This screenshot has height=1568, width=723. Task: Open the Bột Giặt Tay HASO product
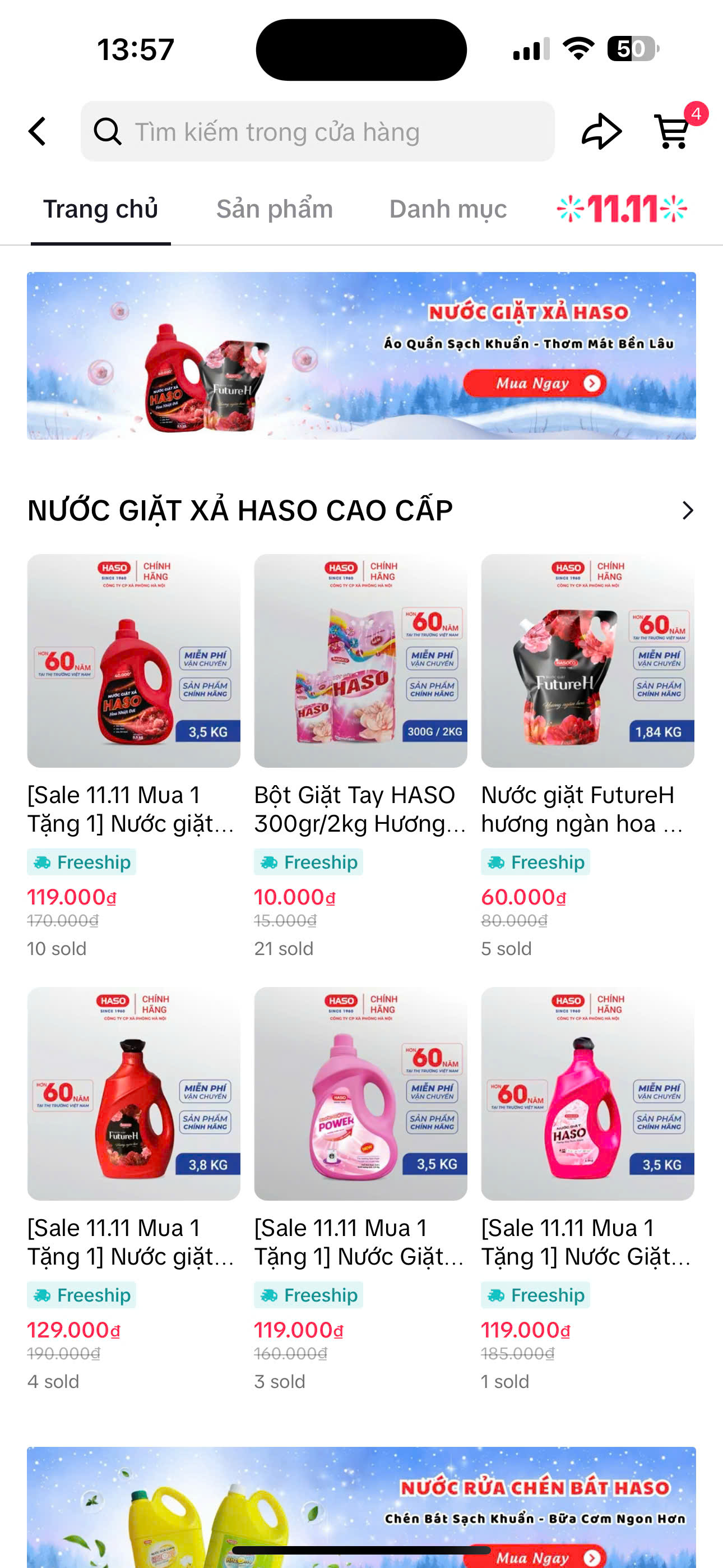click(360, 661)
